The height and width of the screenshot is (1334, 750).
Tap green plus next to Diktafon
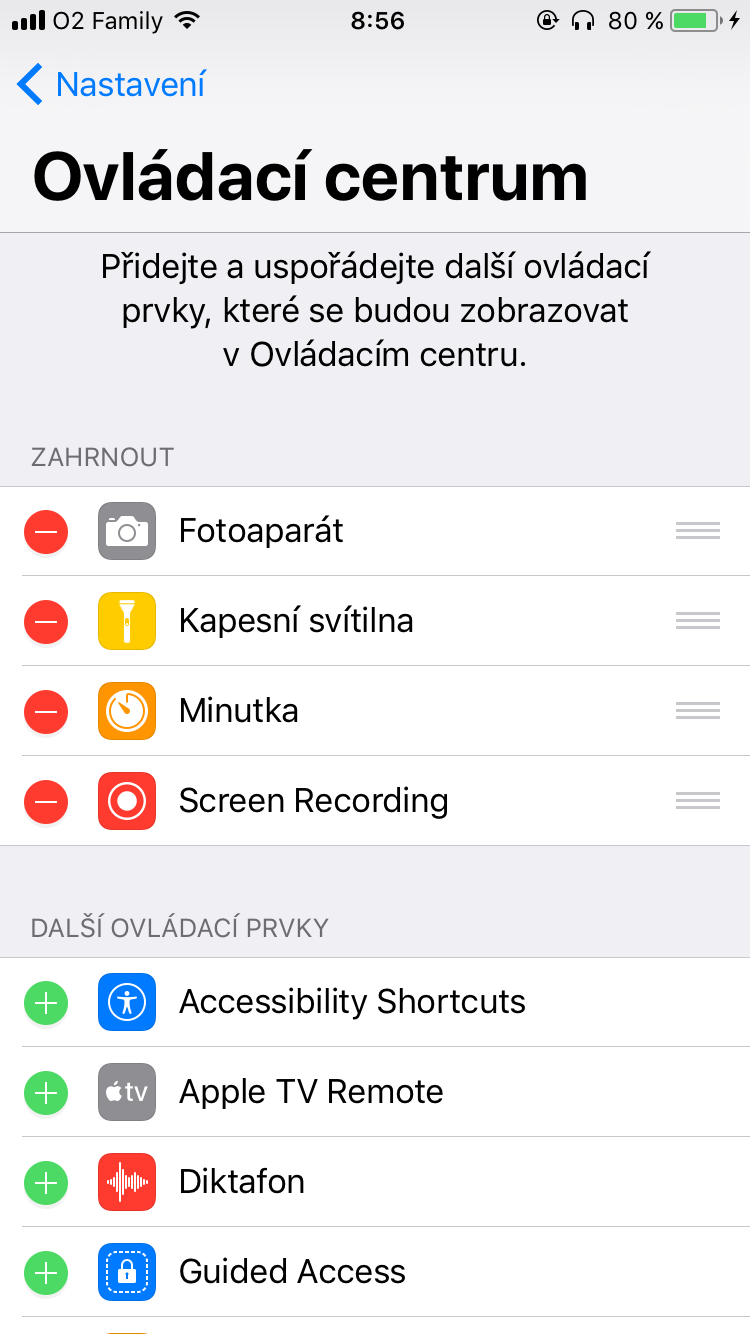click(x=46, y=1182)
